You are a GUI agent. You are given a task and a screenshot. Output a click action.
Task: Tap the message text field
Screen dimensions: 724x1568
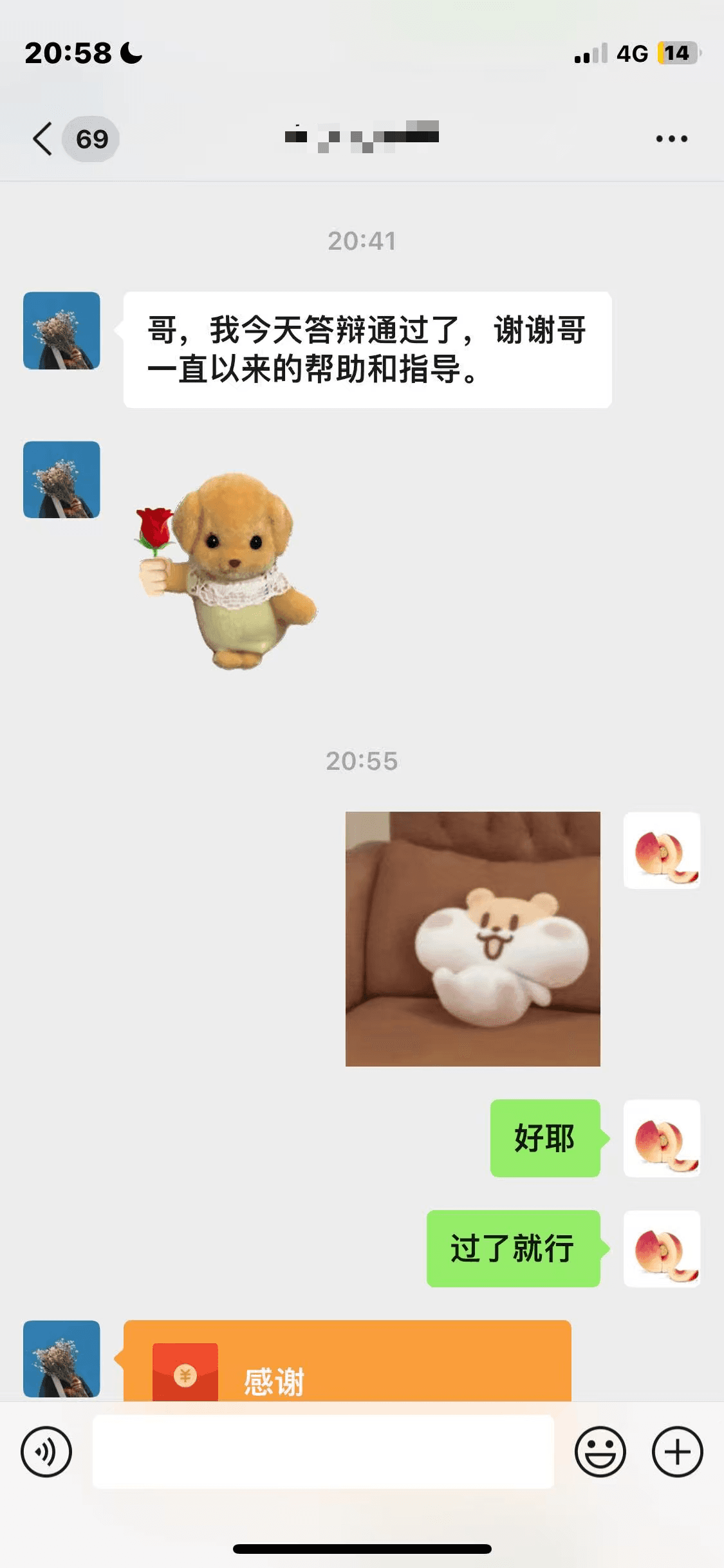pos(323,1451)
